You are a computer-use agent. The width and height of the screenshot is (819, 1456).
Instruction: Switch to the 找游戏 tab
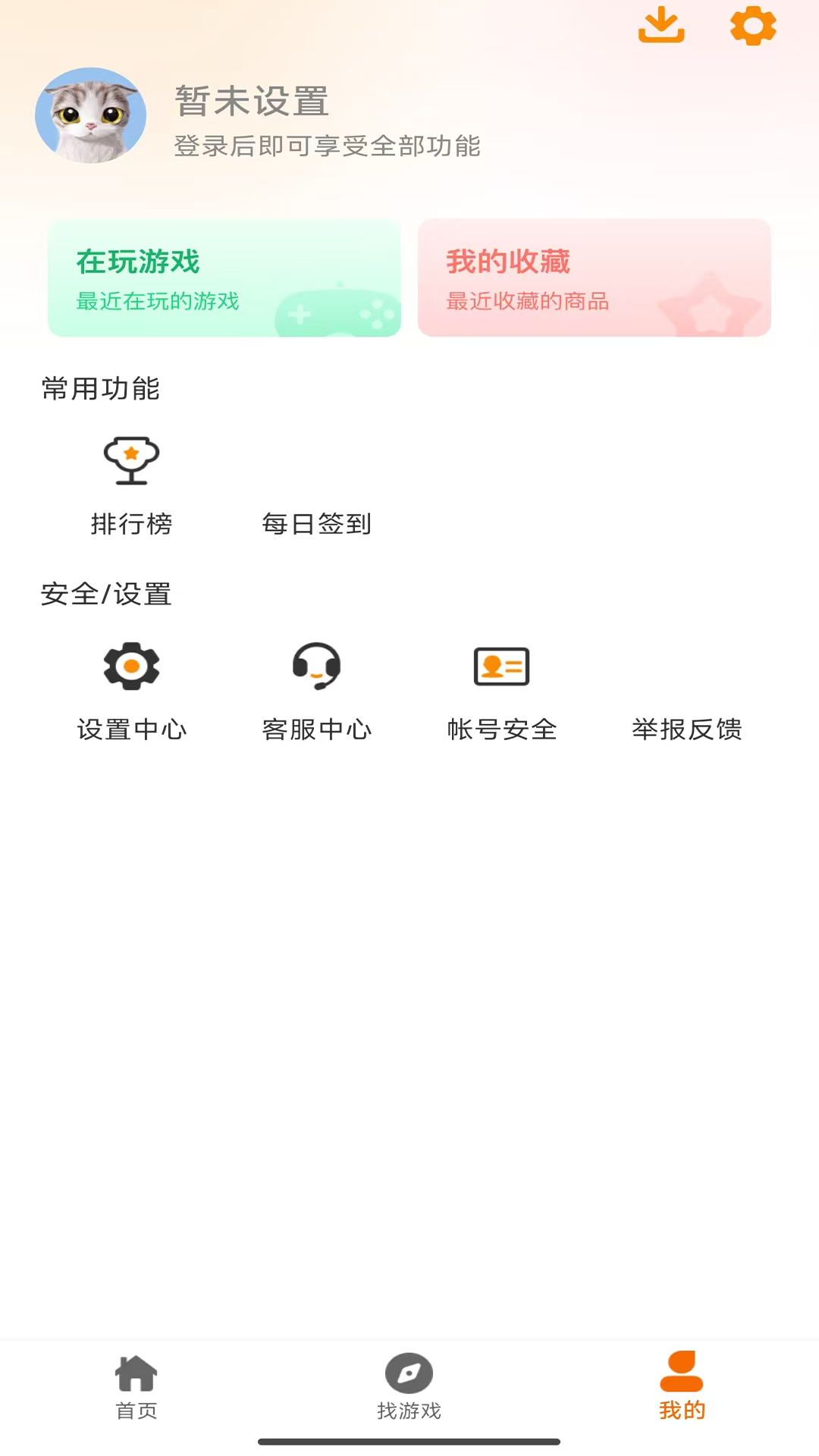click(x=409, y=1388)
